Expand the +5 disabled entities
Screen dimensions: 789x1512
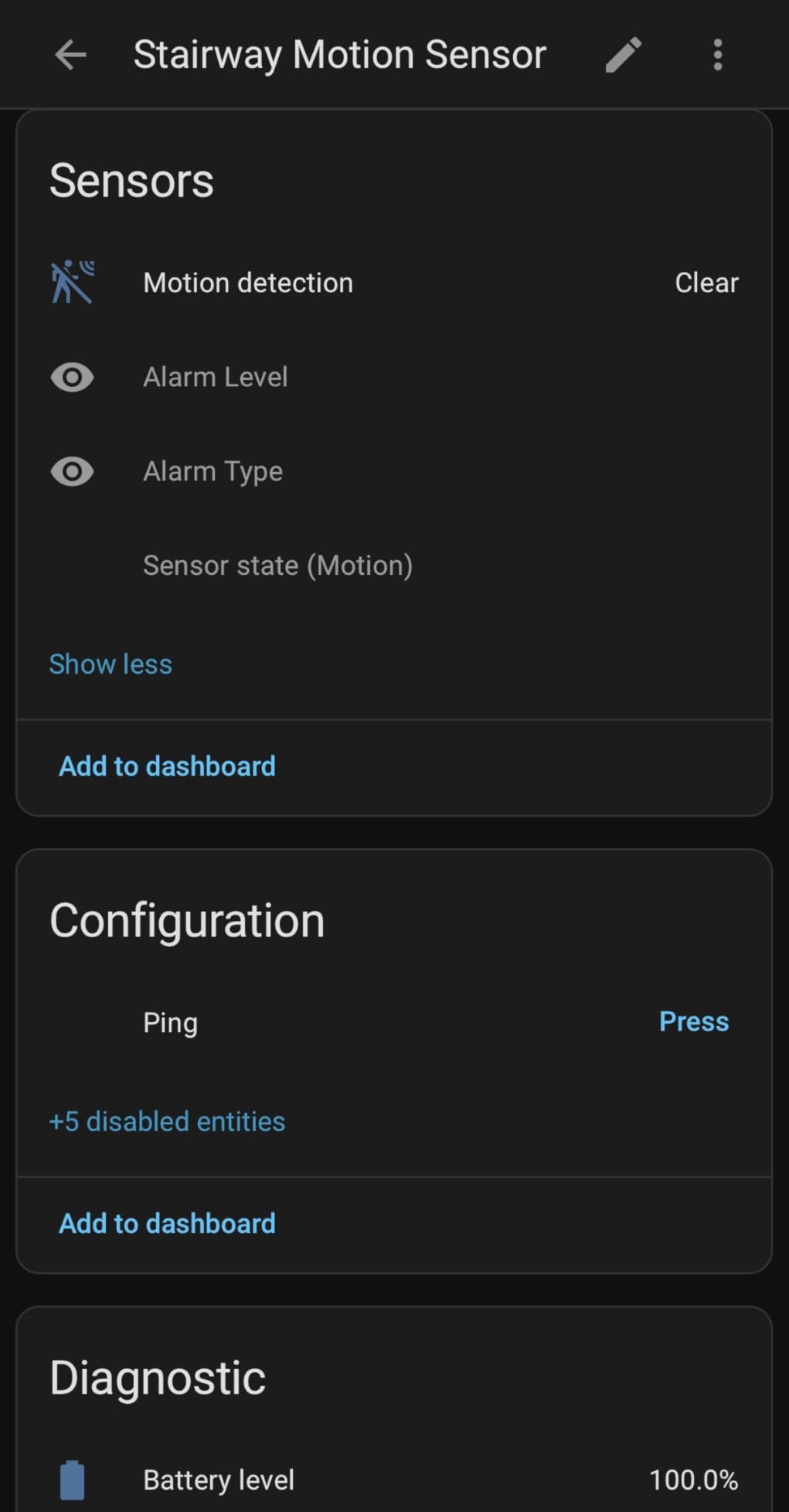pyautogui.click(x=167, y=1122)
